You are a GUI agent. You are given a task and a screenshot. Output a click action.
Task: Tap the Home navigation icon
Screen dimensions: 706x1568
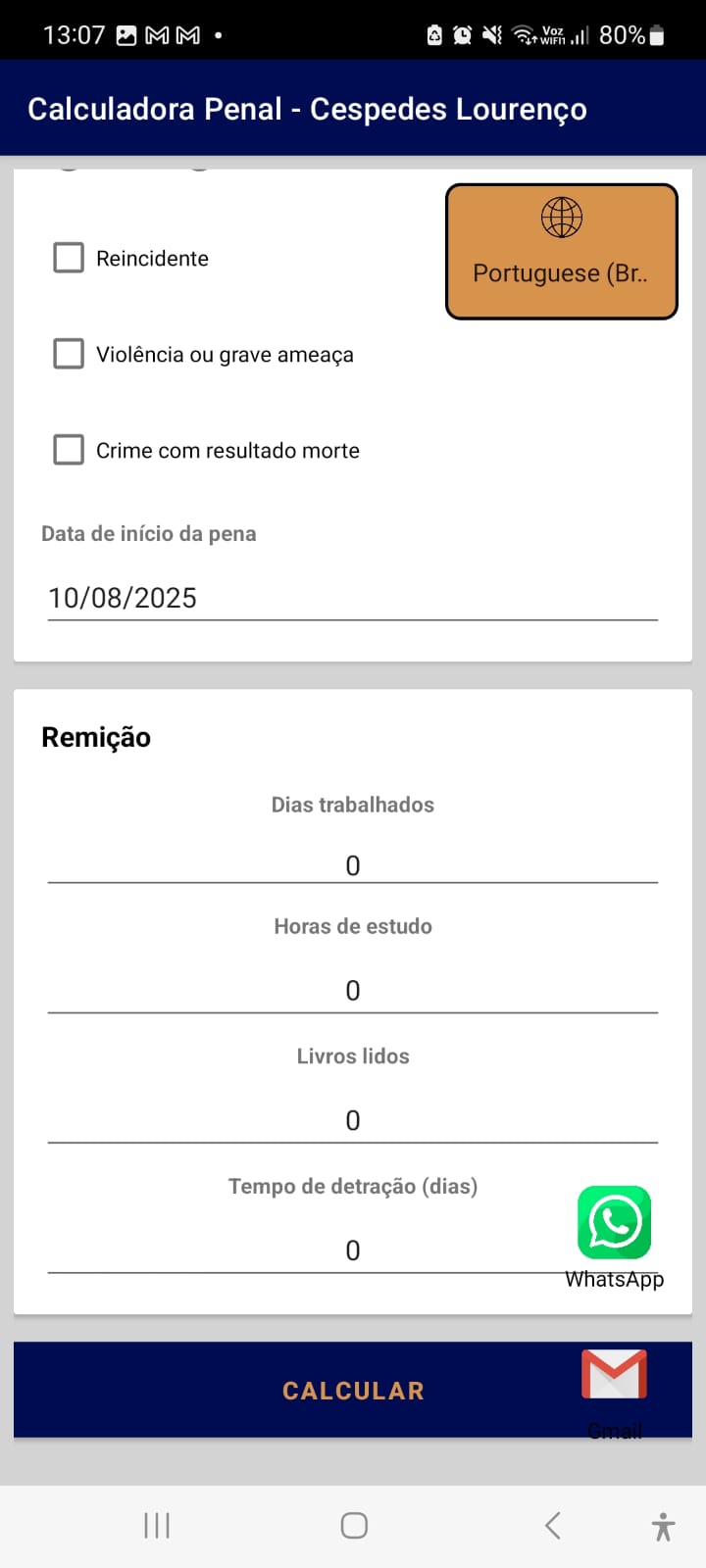353,1525
